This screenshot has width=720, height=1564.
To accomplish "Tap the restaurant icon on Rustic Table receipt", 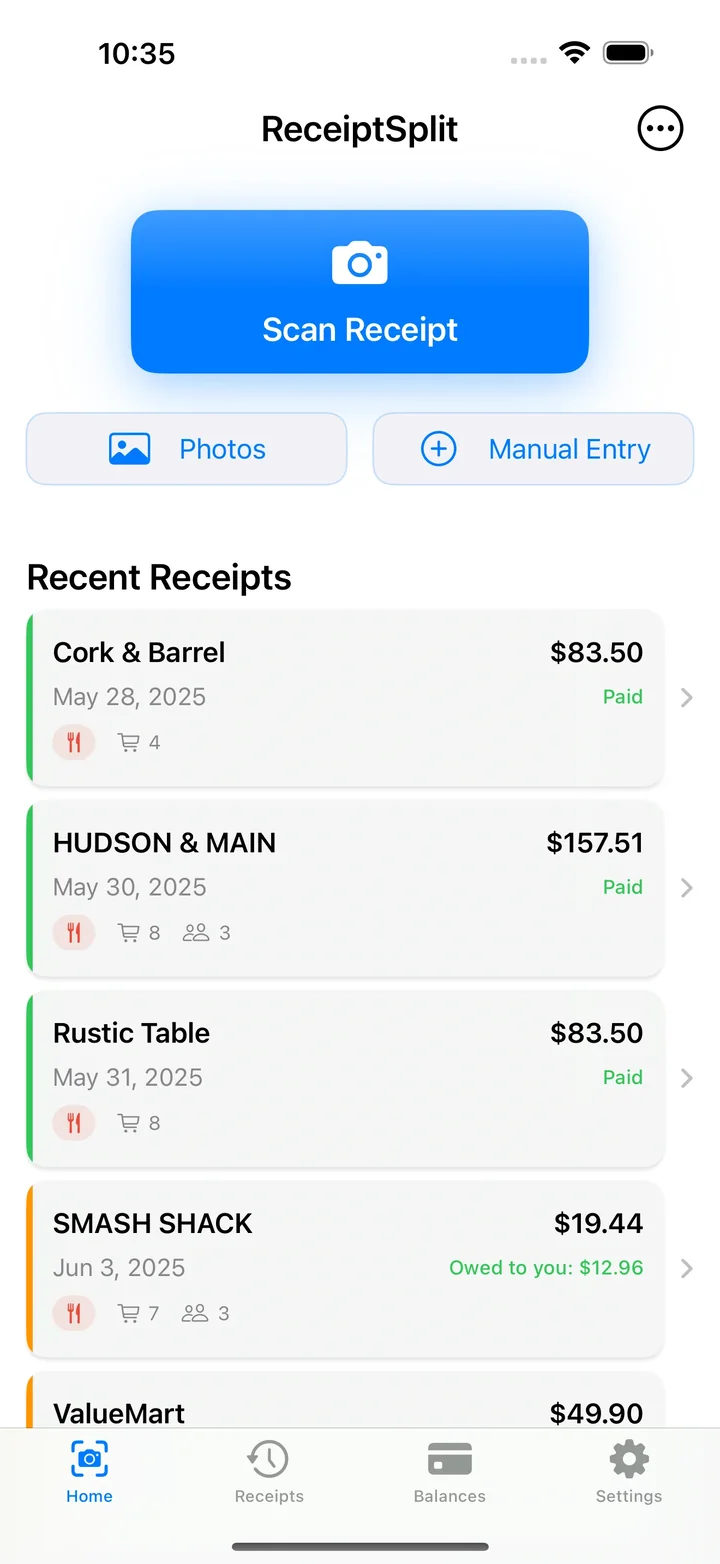I will point(73,1122).
